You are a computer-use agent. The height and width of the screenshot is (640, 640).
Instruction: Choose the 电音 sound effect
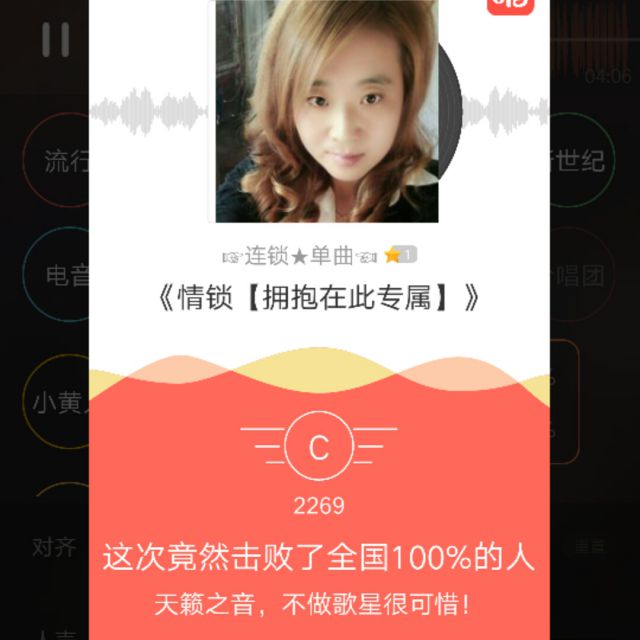(62, 276)
